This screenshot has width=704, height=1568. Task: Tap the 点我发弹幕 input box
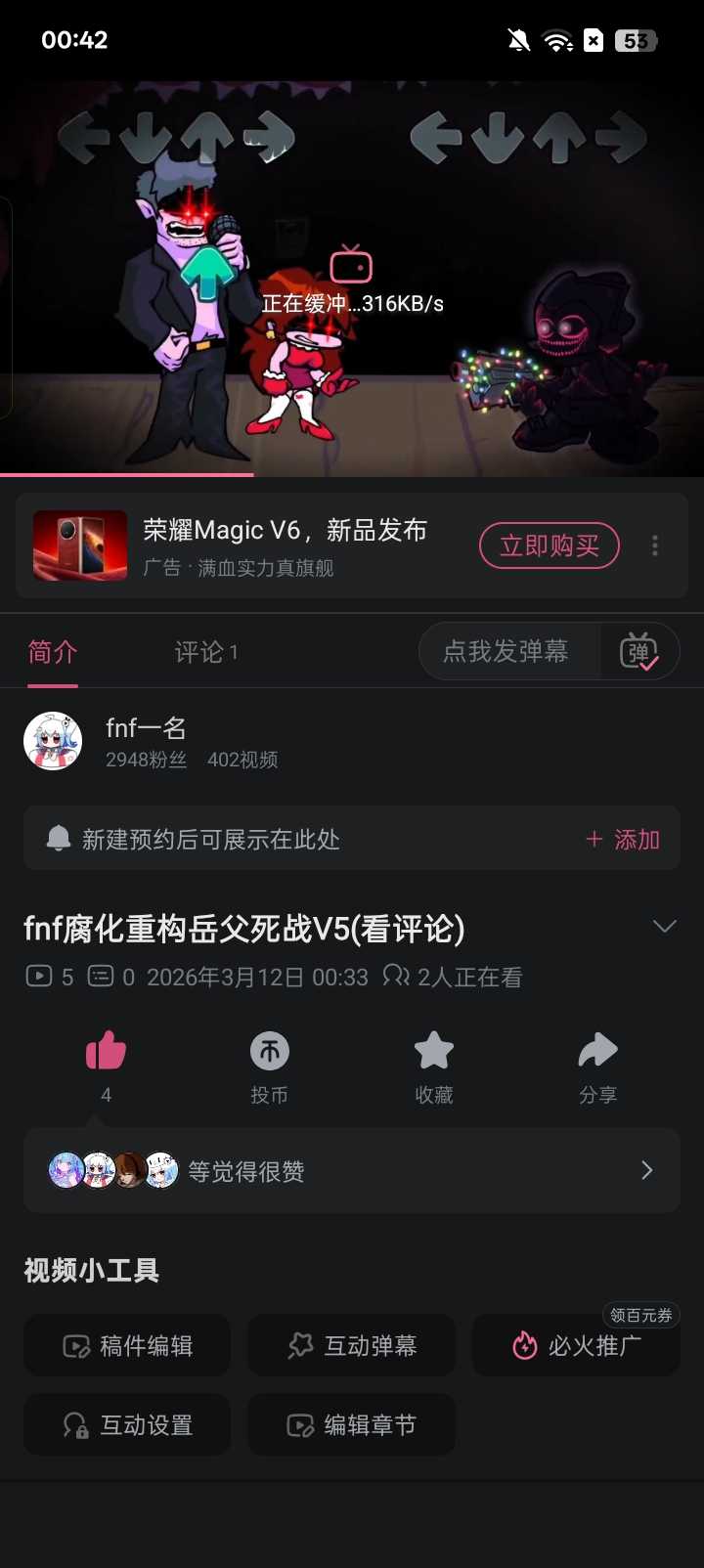tap(508, 652)
